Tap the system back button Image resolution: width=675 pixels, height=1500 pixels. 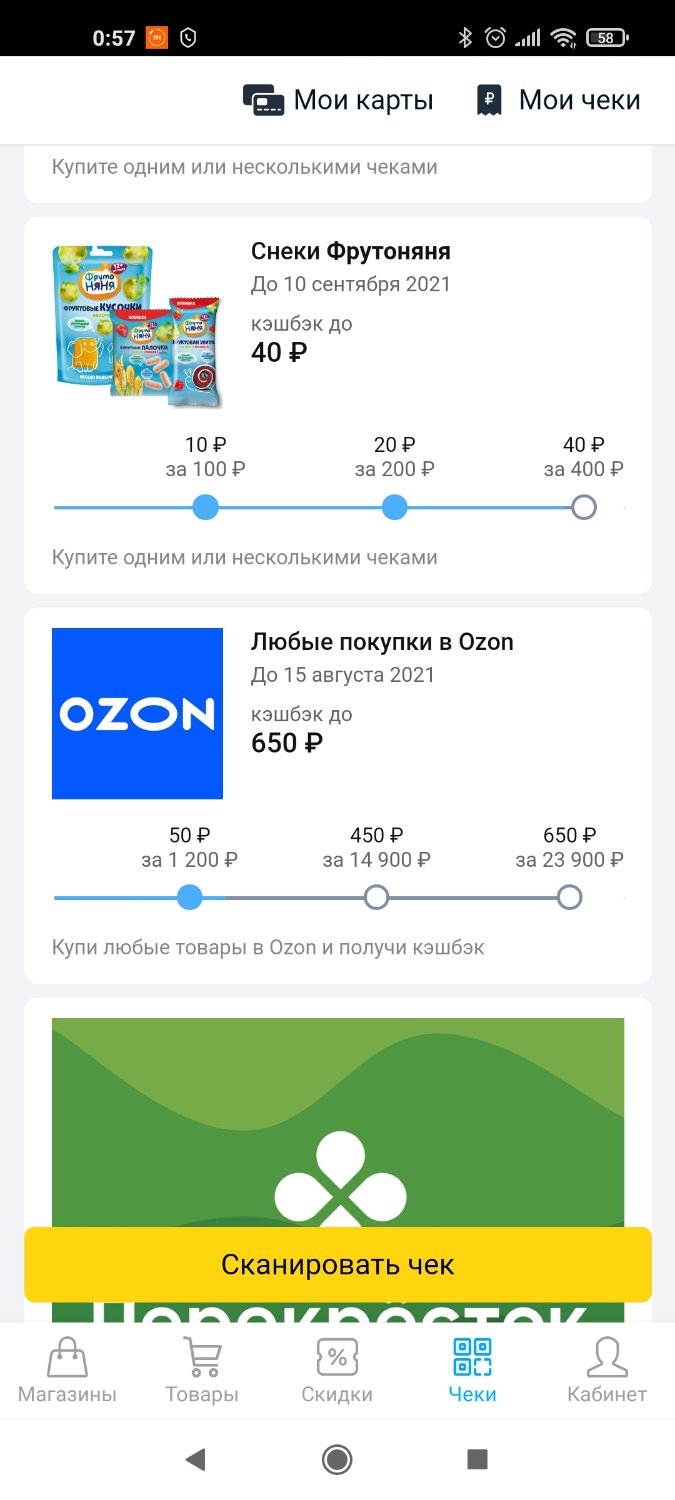pos(196,1460)
